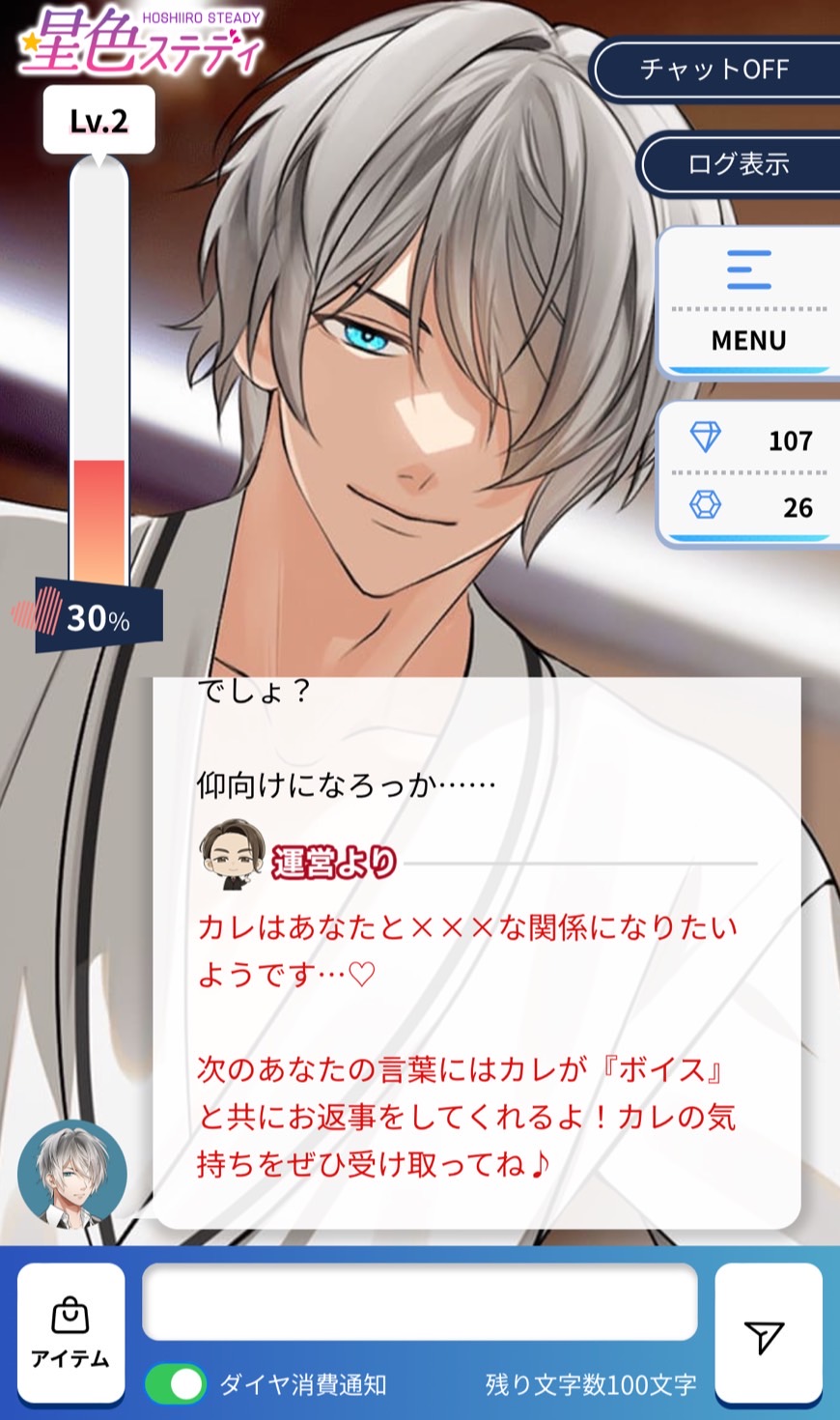Open the アイテム item bag
Screen dimensions: 840x1420
(x=70, y=1332)
